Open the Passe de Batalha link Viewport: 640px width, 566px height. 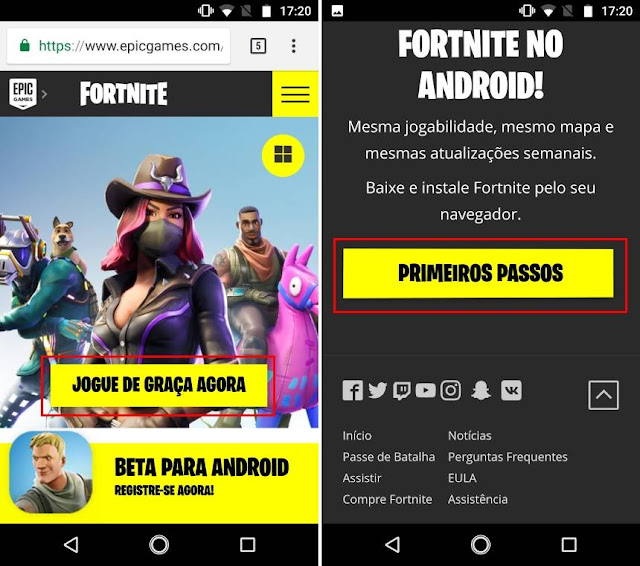(388, 457)
